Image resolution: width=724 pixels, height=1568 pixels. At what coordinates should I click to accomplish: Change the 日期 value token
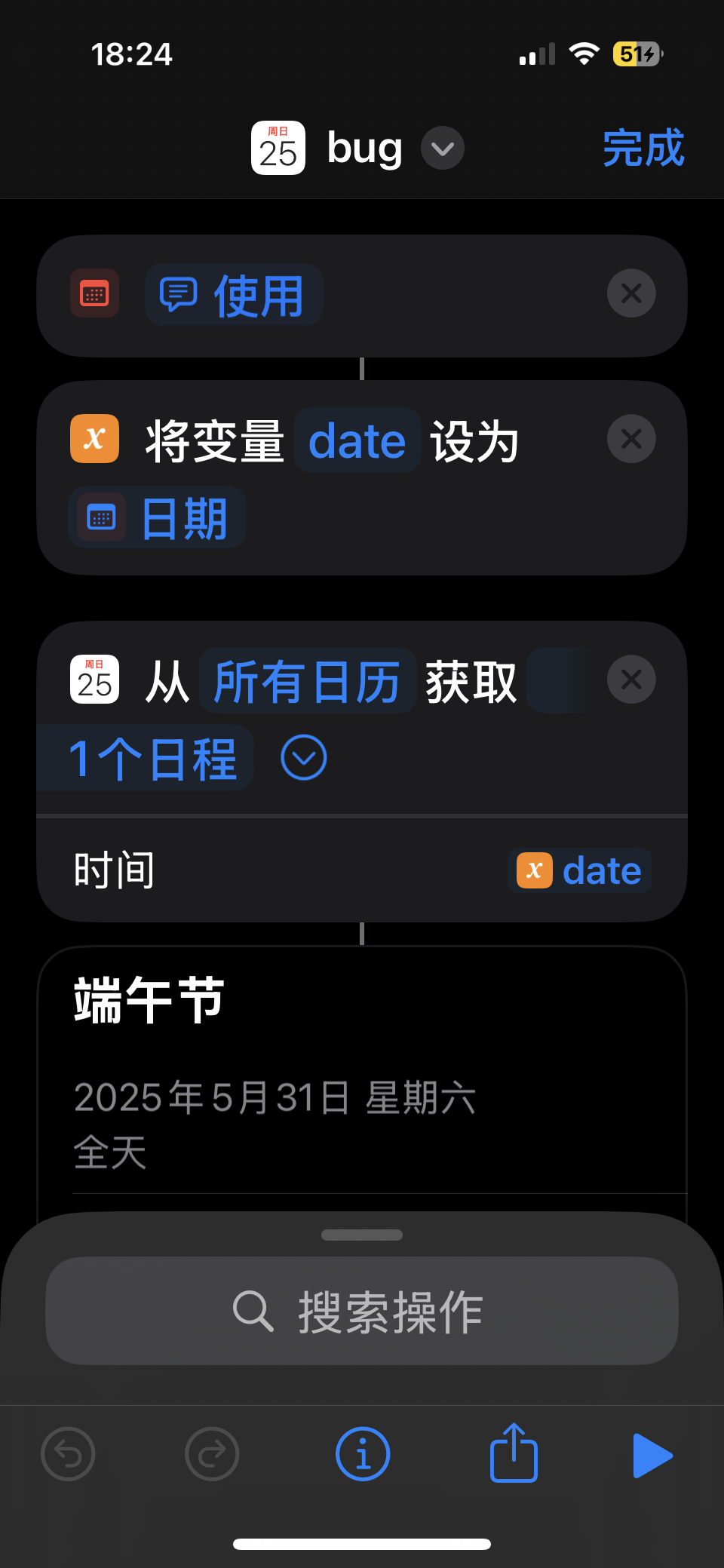[158, 518]
